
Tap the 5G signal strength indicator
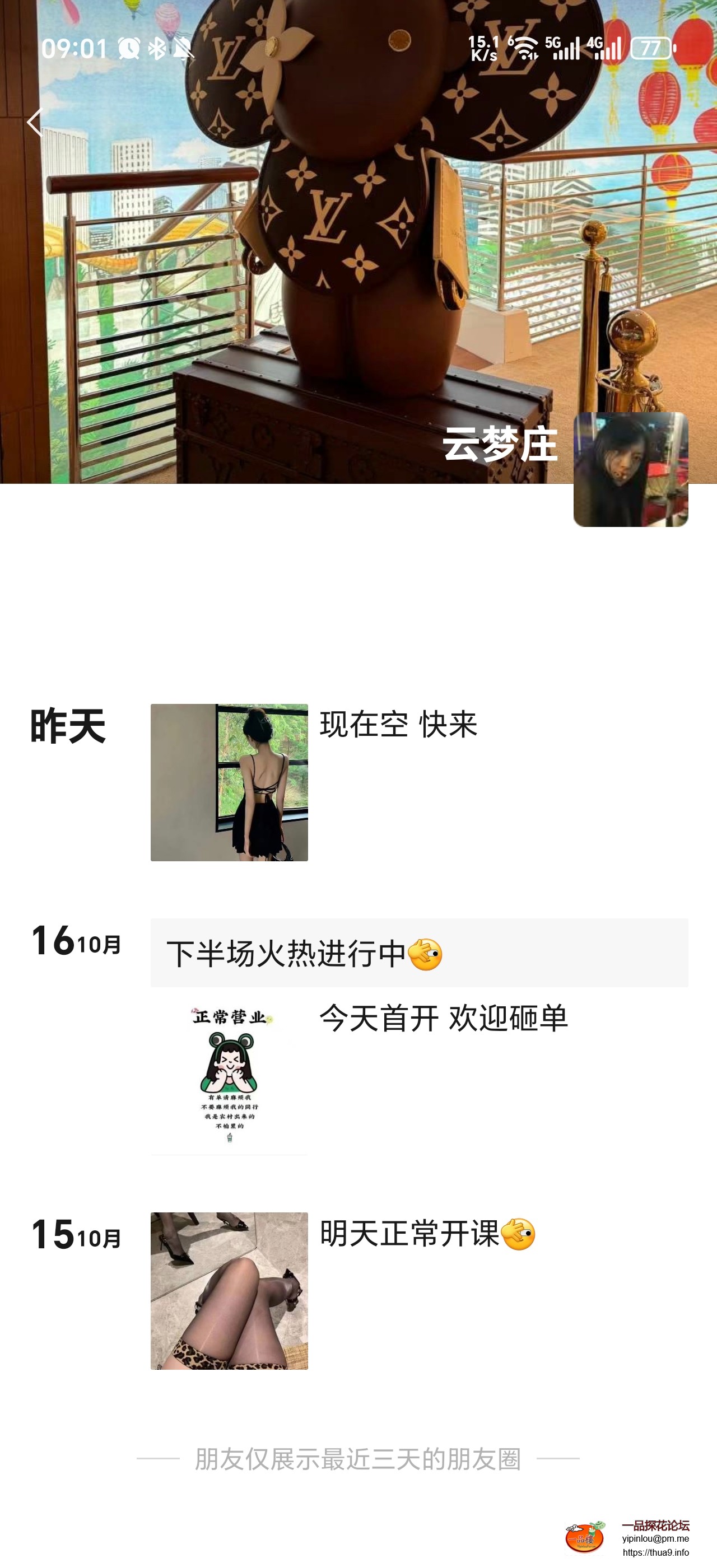click(563, 46)
